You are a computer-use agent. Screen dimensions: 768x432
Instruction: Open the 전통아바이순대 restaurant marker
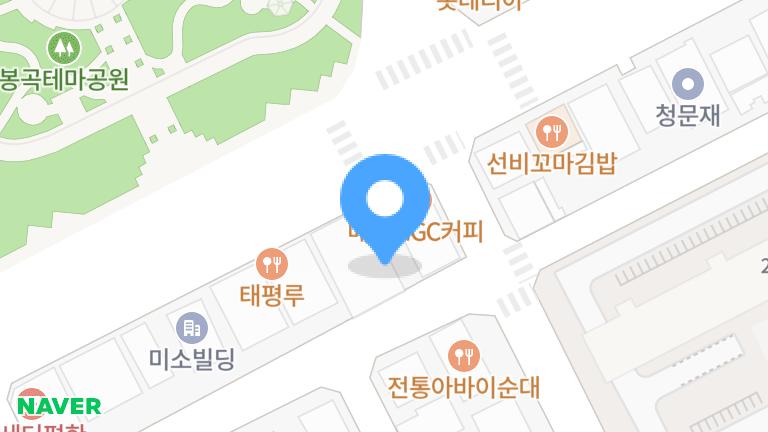464,355
